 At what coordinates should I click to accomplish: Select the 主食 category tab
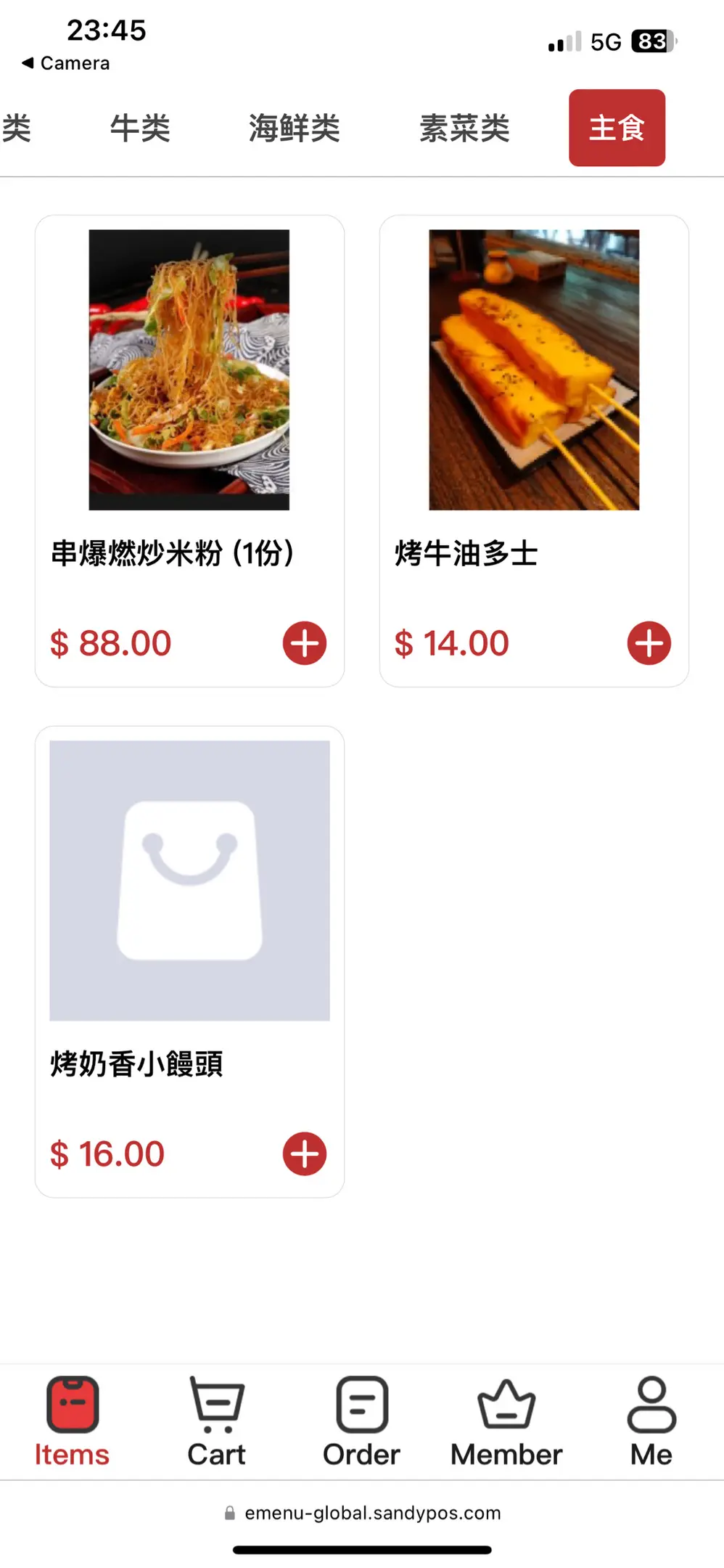(x=617, y=128)
